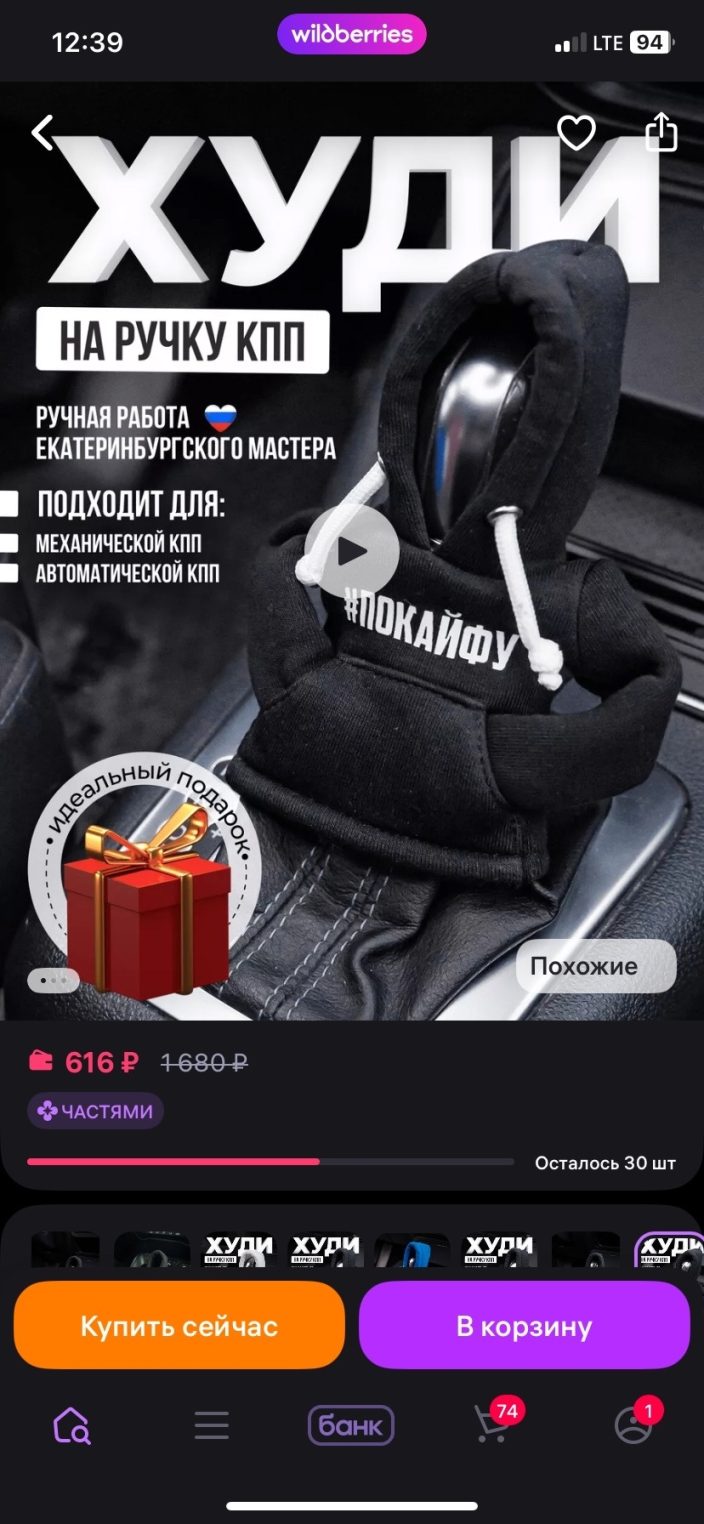Screen dimensions: 704x1524
Task: Tap the ЧАСТЯМИ installment chip
Action: 95,1111
